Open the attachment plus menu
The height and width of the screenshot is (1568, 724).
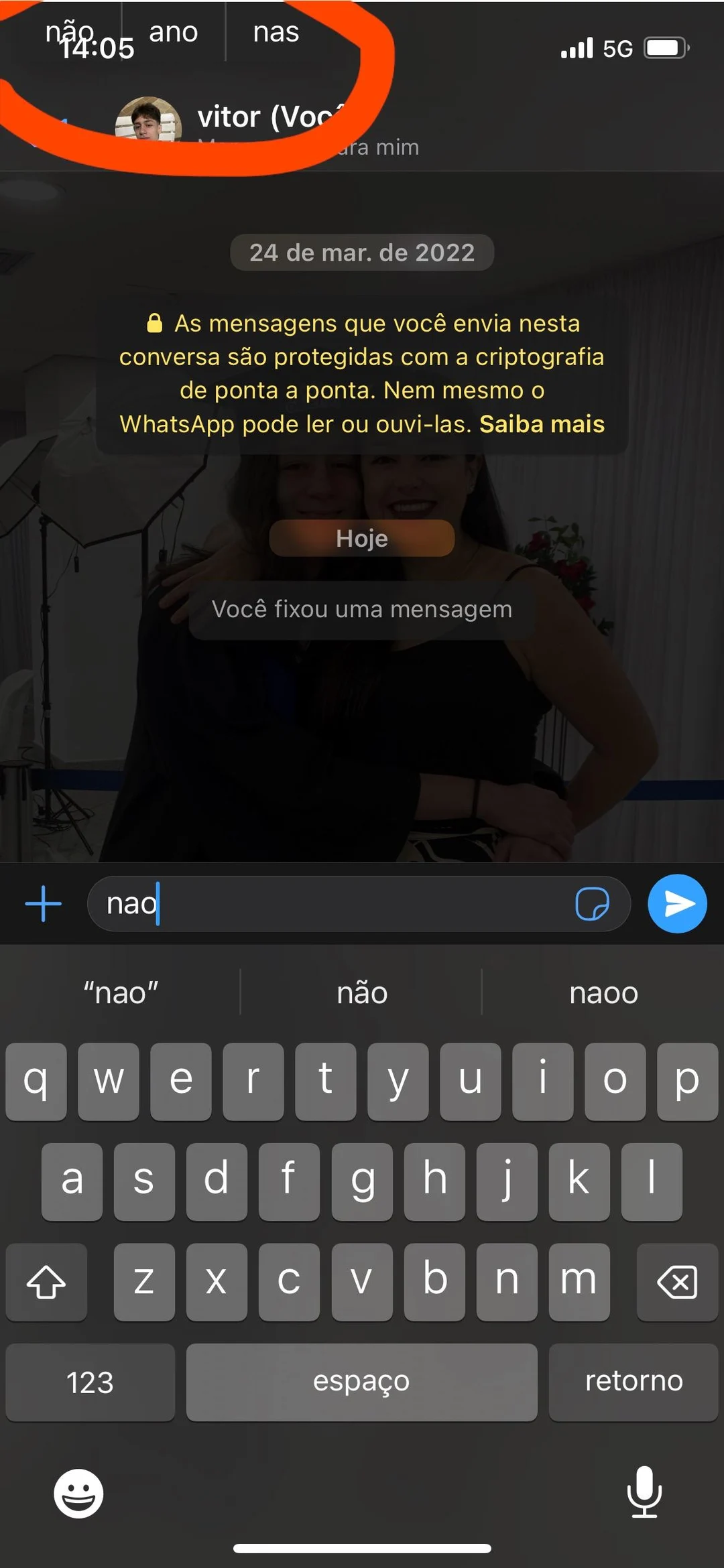point(44,903)
